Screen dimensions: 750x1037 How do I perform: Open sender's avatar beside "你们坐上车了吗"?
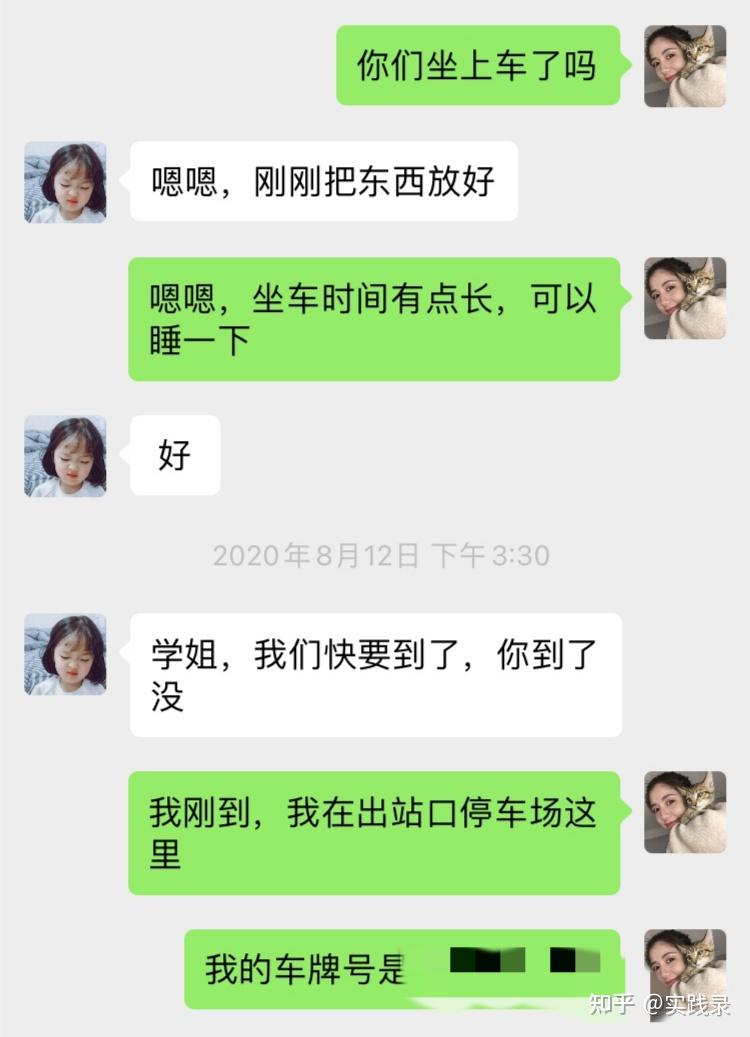pos(684,66)
